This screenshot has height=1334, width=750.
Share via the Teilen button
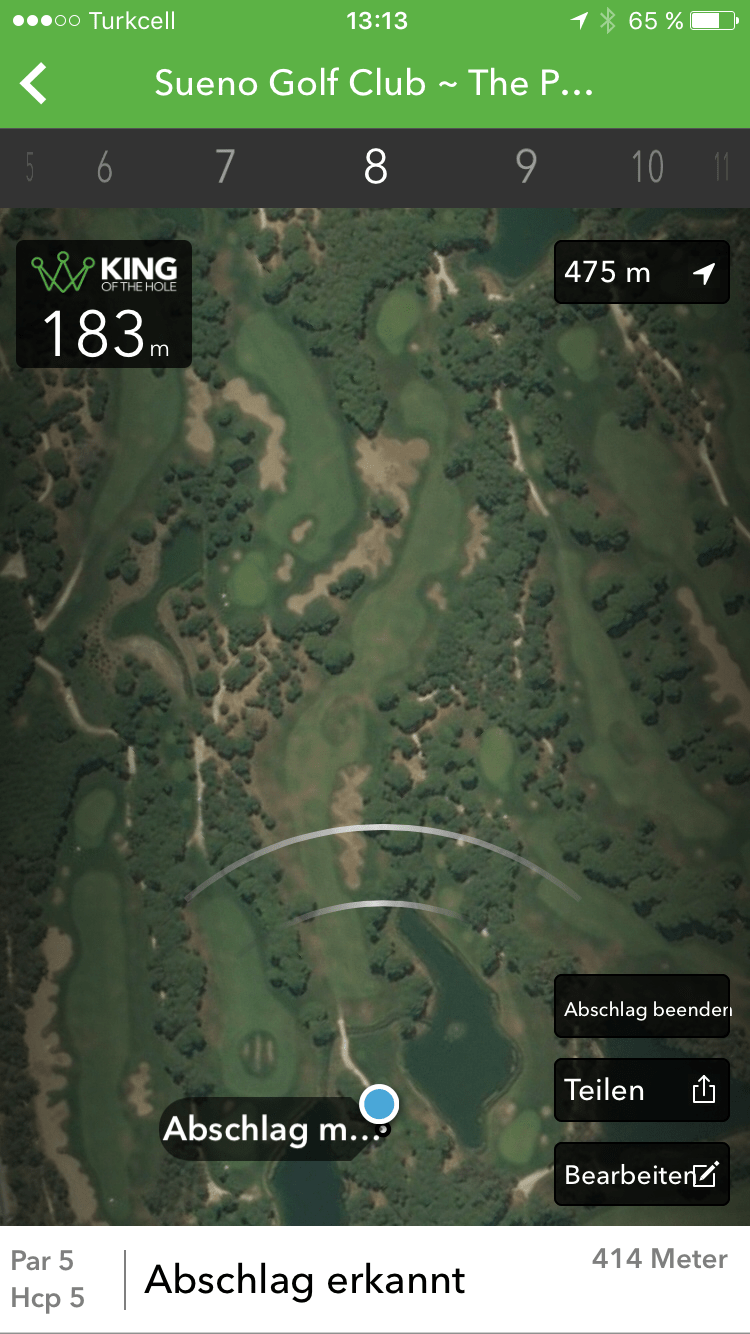pos(642,1090)
